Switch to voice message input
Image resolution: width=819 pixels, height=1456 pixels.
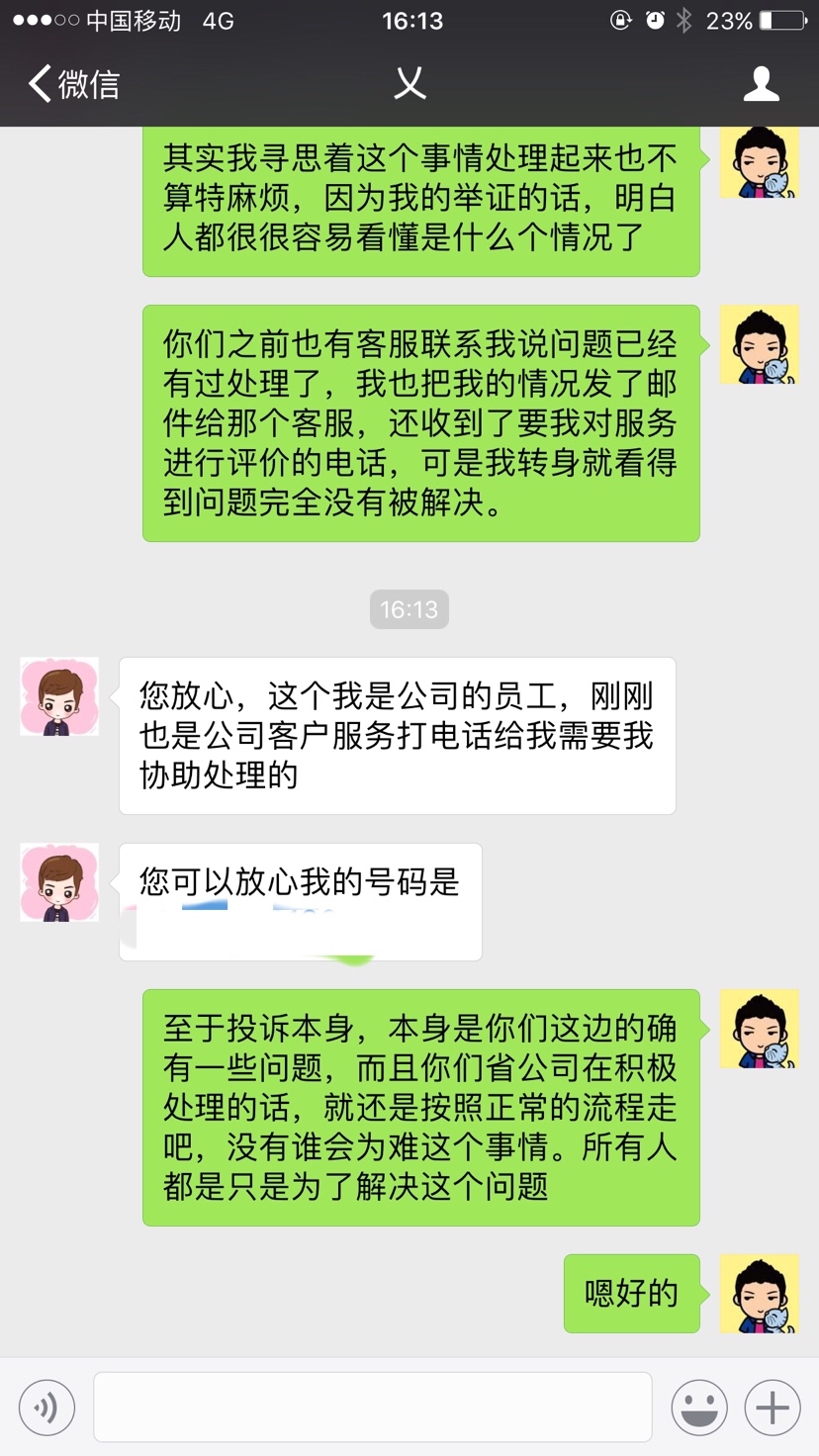[x=46, y=1407]
